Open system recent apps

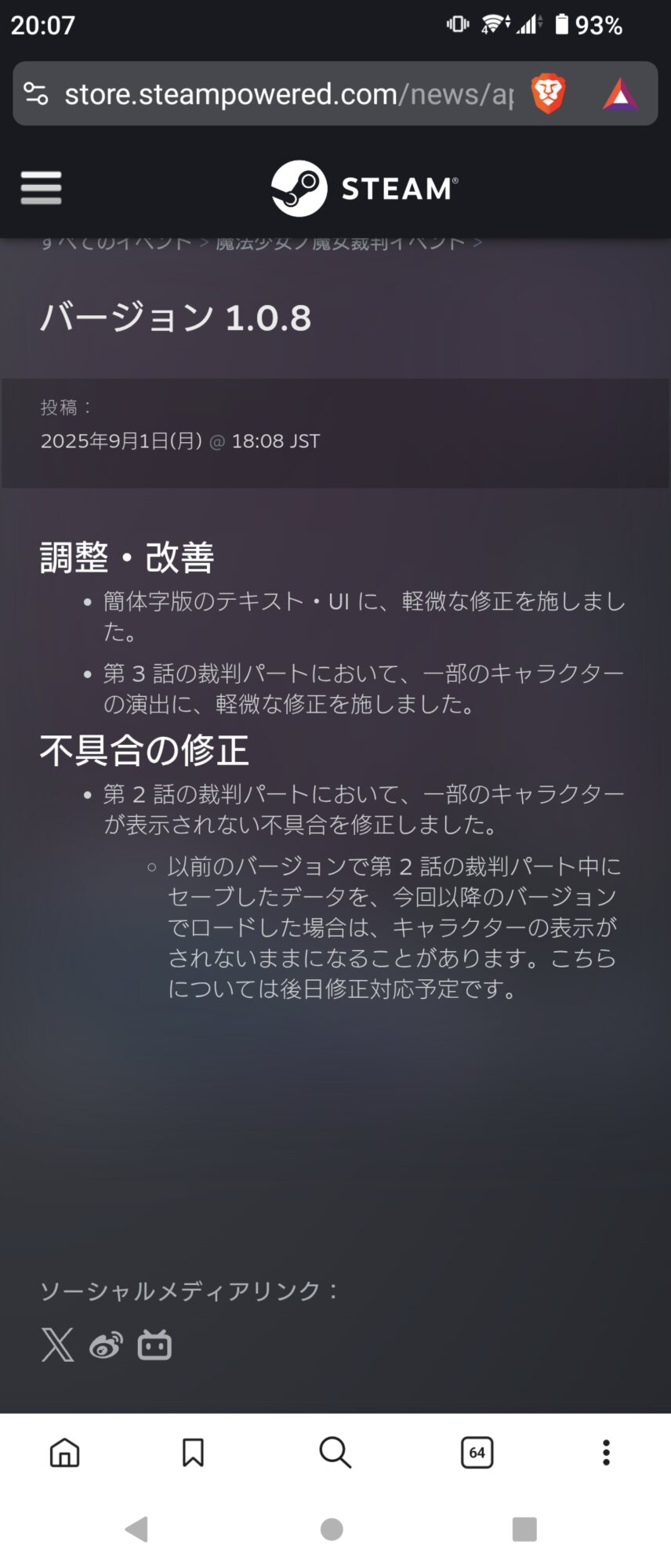click(524, 1529)
